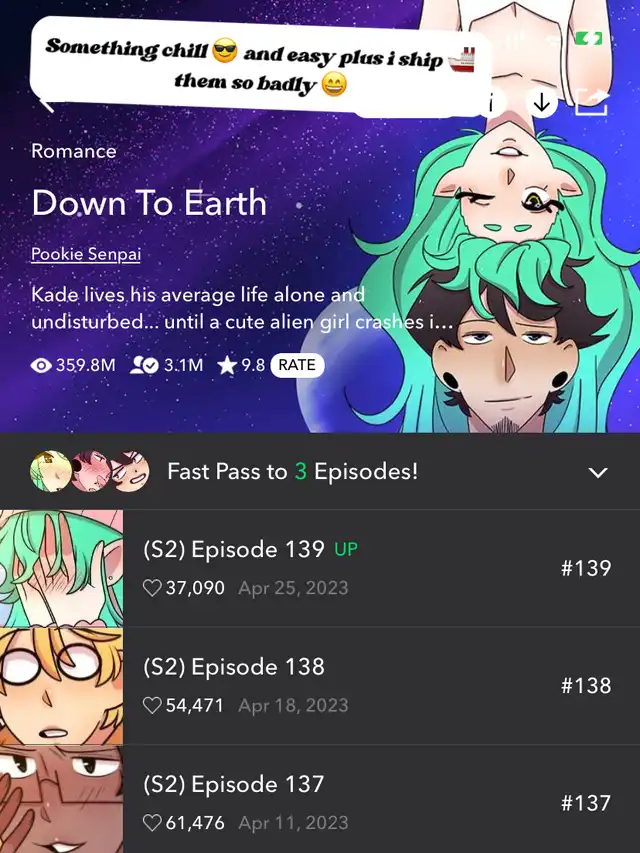Screen dimensions: 640x853
Task: Go back from the series page
Action: pyautogui.click(x=46, y=102)
